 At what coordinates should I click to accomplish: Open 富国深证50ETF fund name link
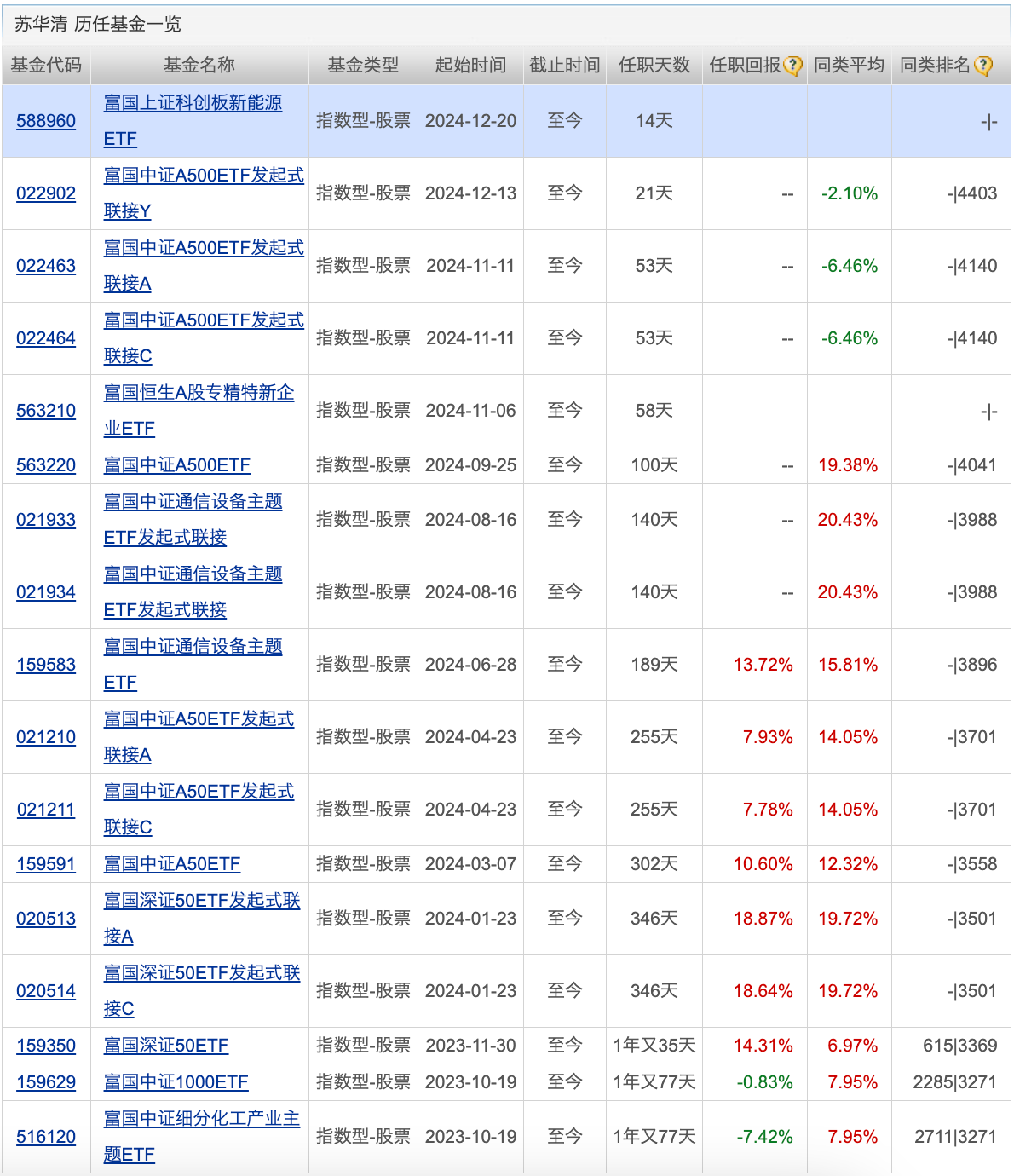tap(166, 1046)
